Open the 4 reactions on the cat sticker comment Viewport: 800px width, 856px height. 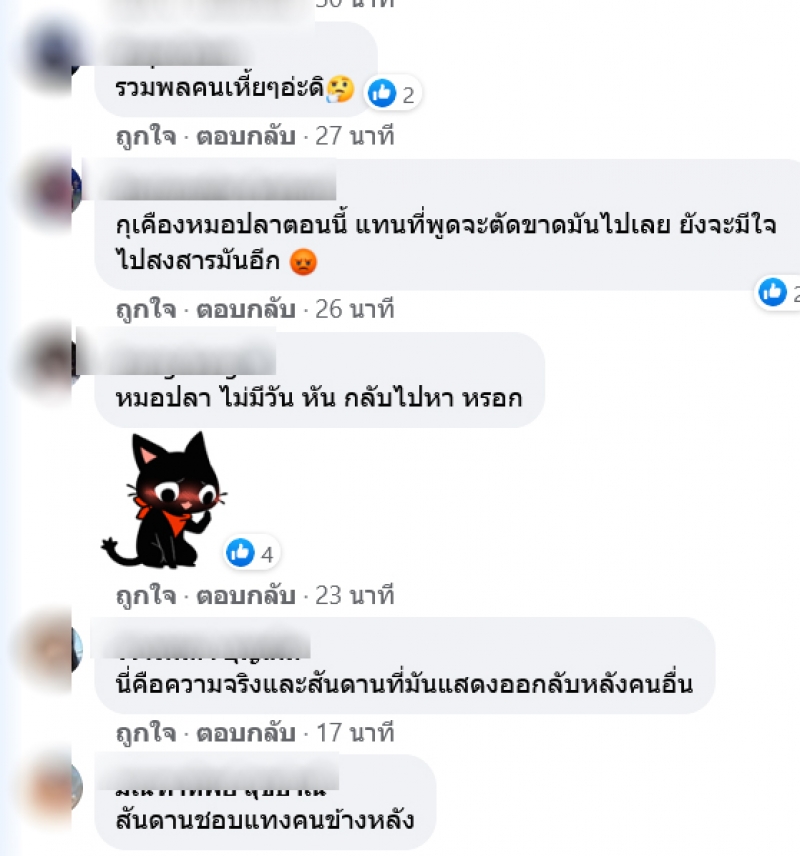coord(252,551)
